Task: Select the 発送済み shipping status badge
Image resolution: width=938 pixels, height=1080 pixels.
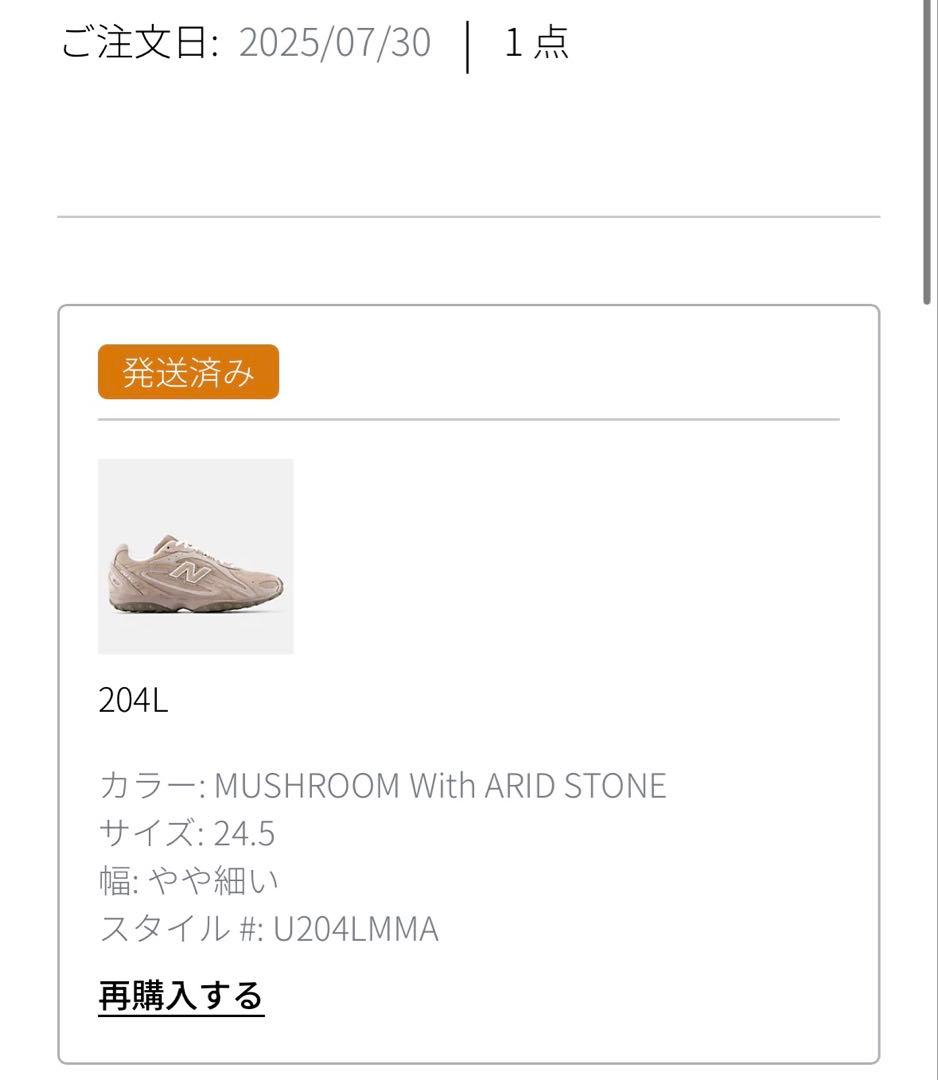Action: [188, 369]
